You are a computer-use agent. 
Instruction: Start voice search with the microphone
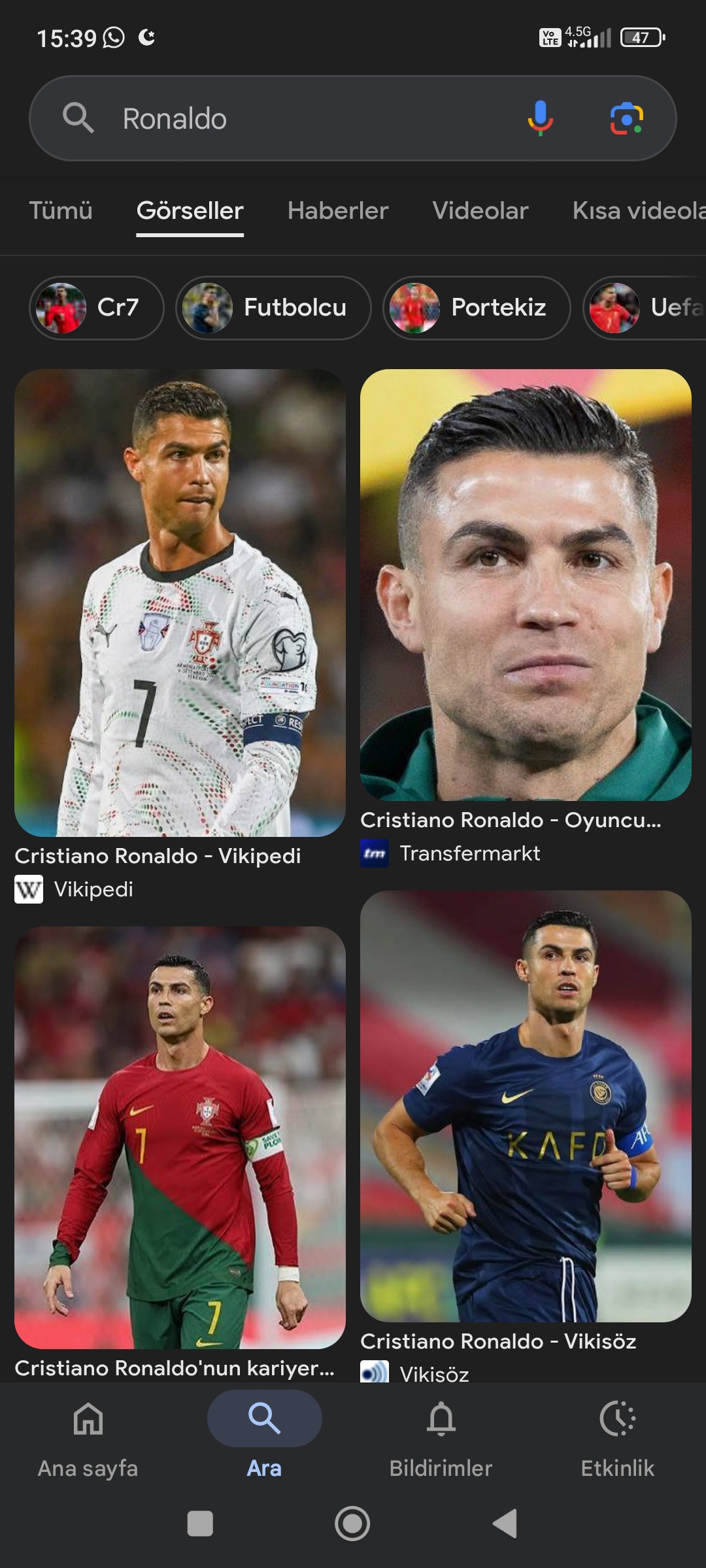(540, 118)
